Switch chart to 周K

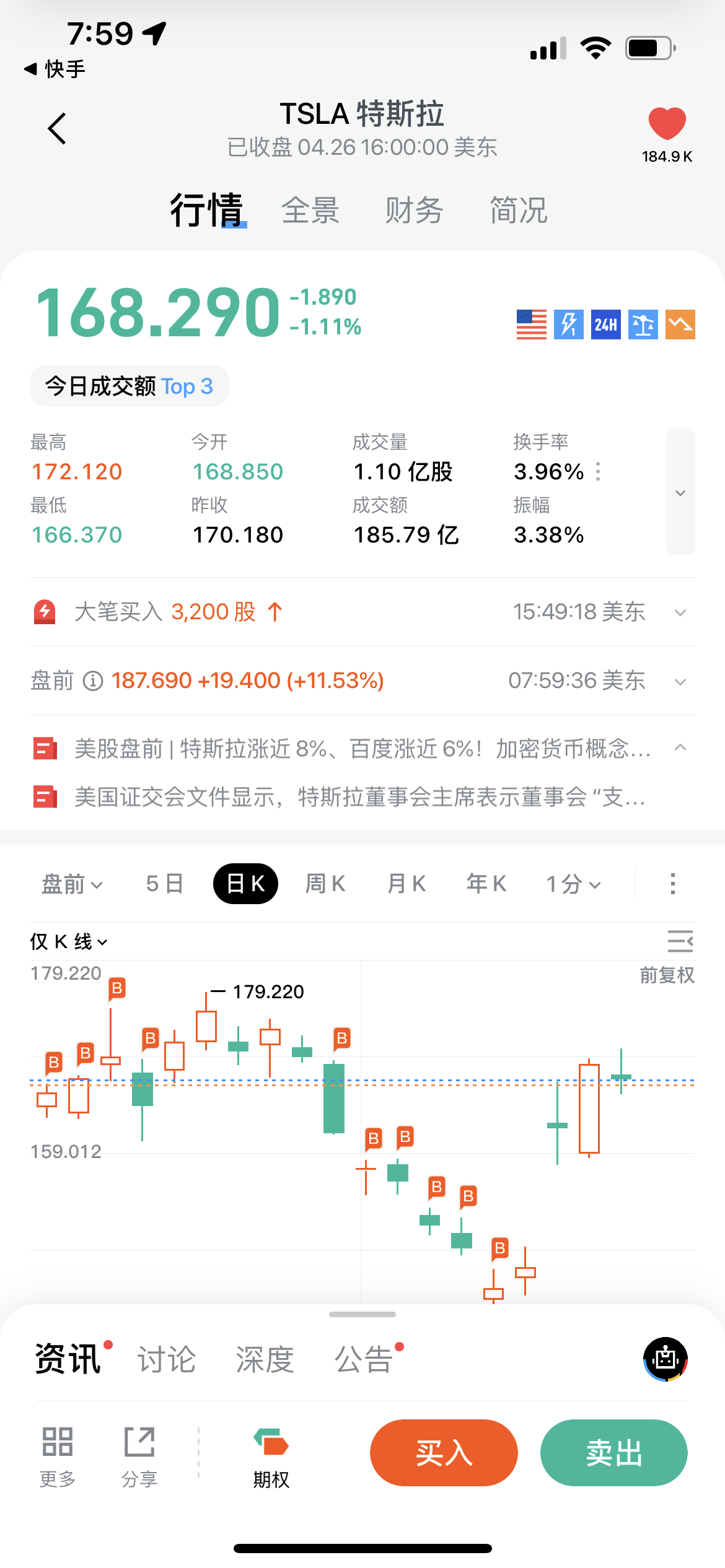(x=325, y=884)
